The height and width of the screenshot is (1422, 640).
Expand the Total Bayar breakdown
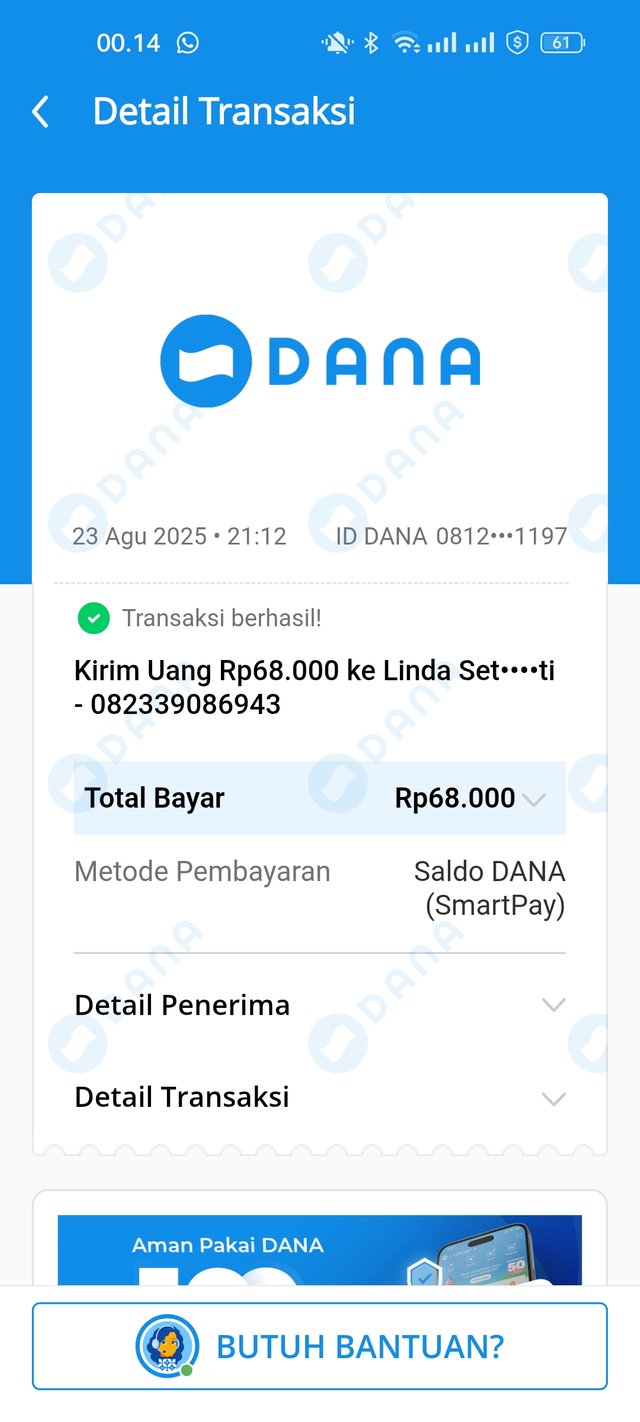[x=534, y=799]
